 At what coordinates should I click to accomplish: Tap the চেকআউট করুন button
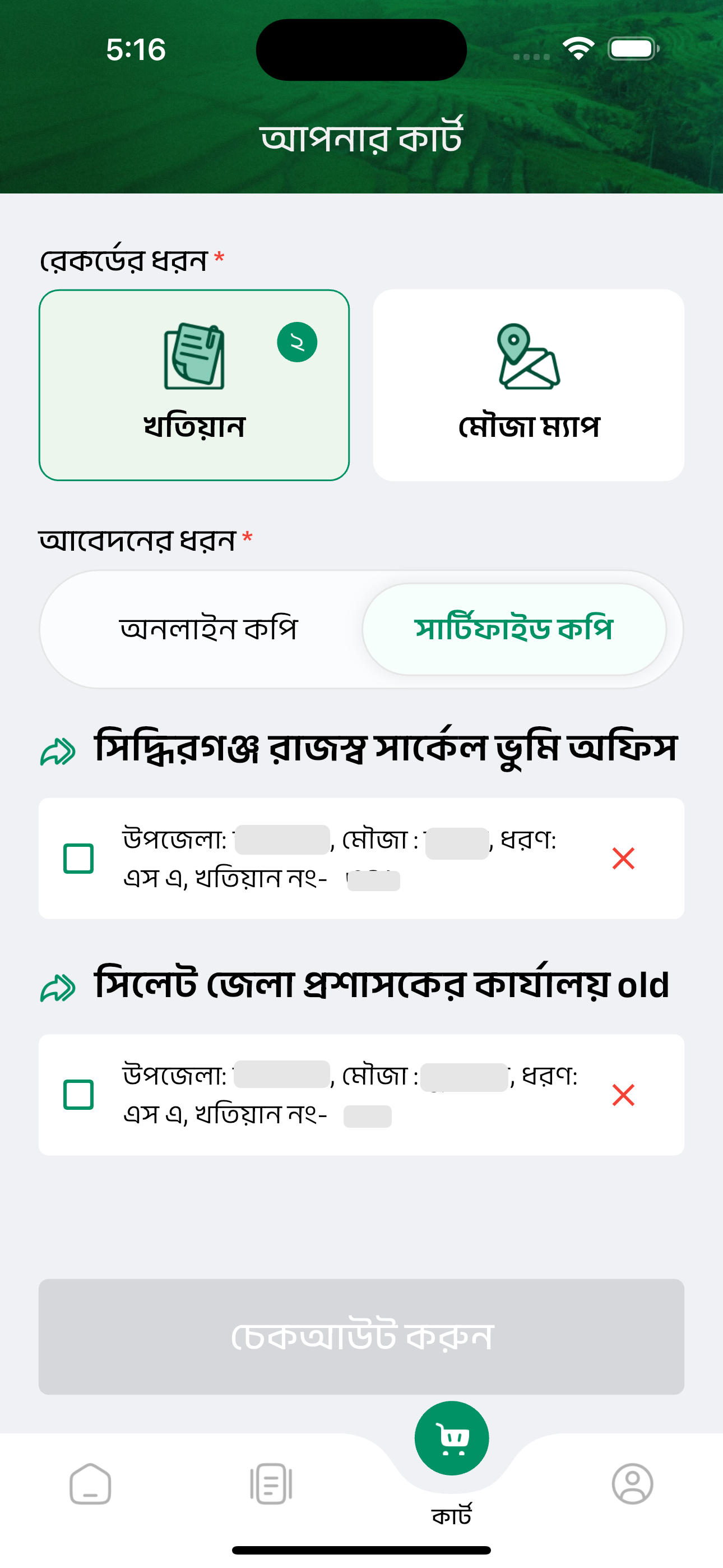(x=361, y=1337)
